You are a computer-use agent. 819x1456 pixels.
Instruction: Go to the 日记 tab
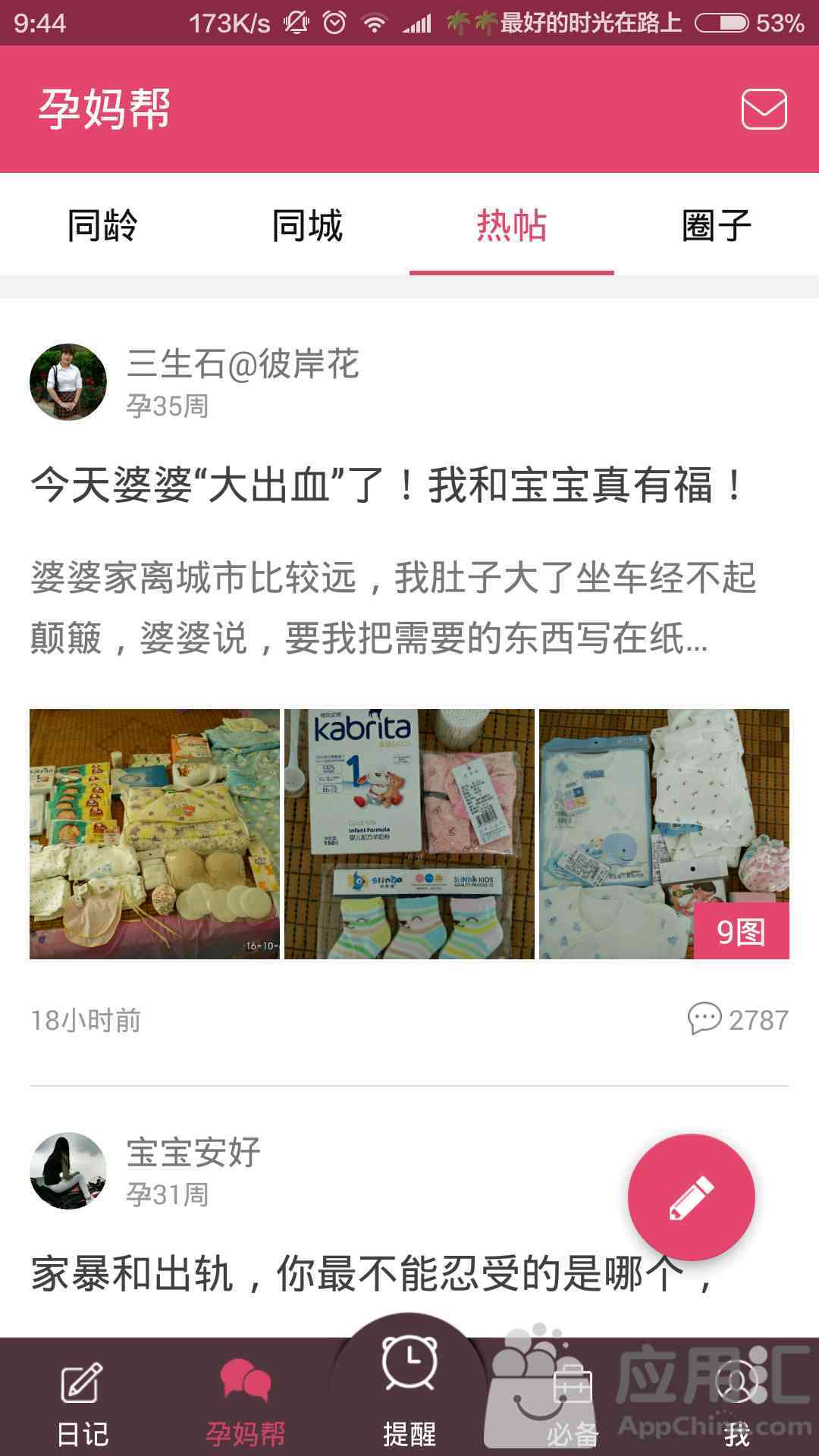(x=82, y=1401)
